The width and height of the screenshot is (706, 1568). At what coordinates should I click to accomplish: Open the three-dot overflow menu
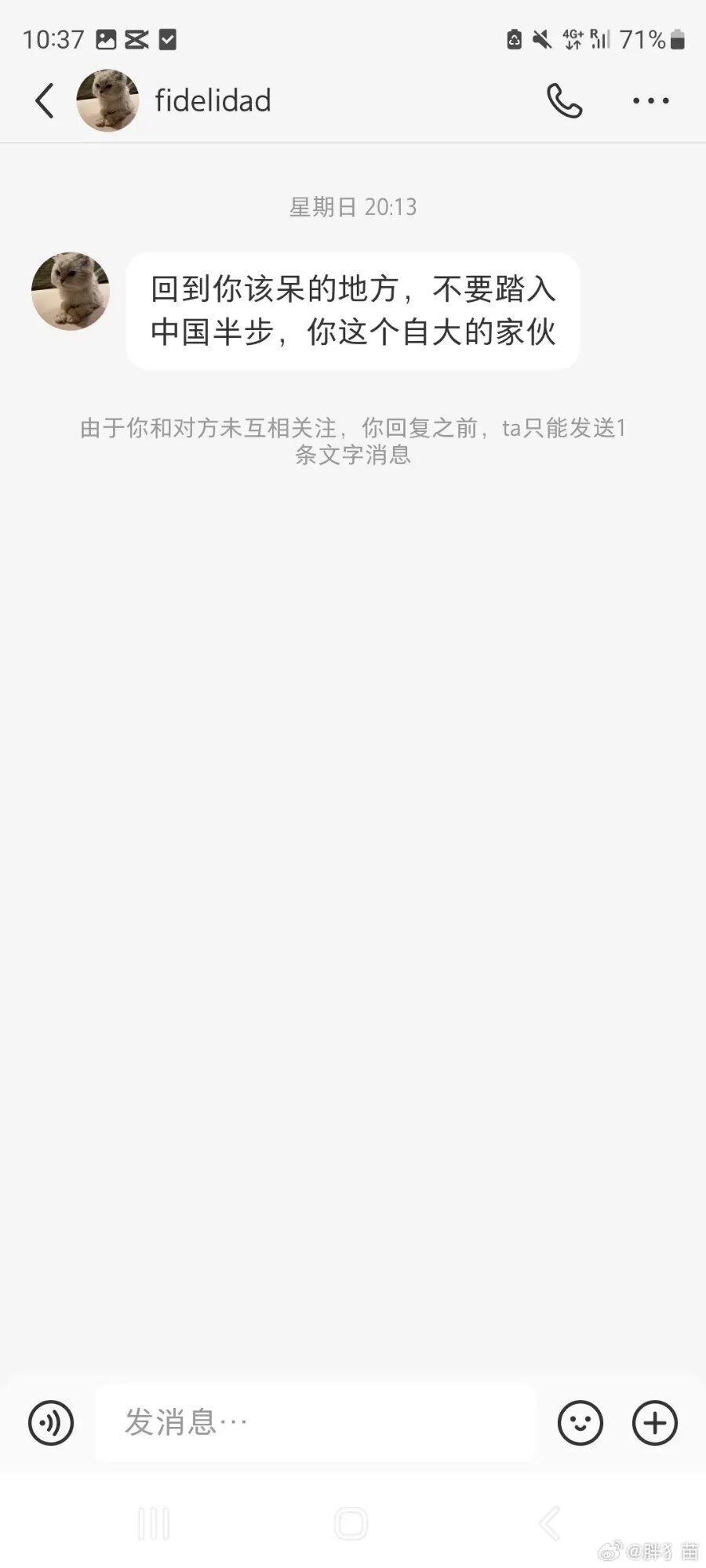tap(650, 101)
